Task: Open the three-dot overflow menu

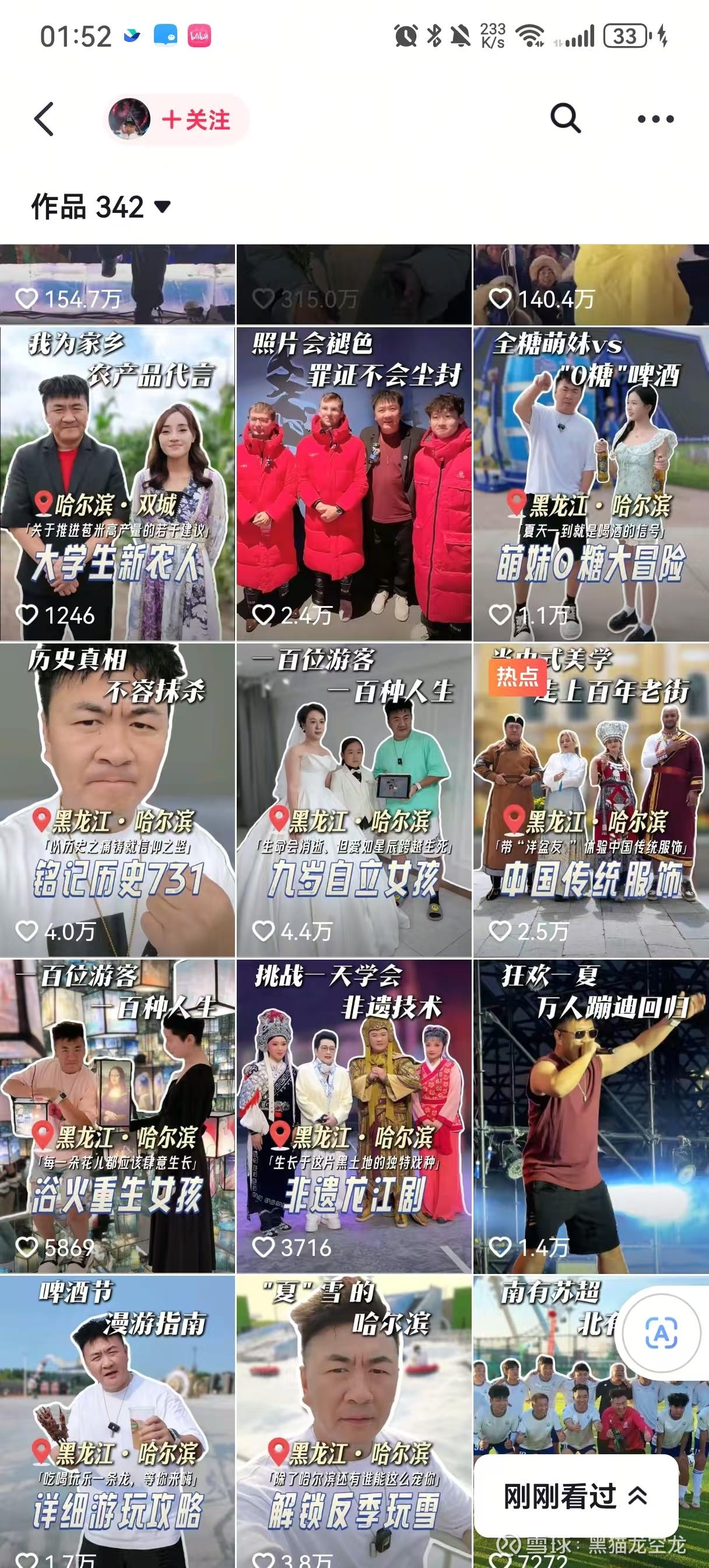Action: pyautogui.click(x=655, y=118)
